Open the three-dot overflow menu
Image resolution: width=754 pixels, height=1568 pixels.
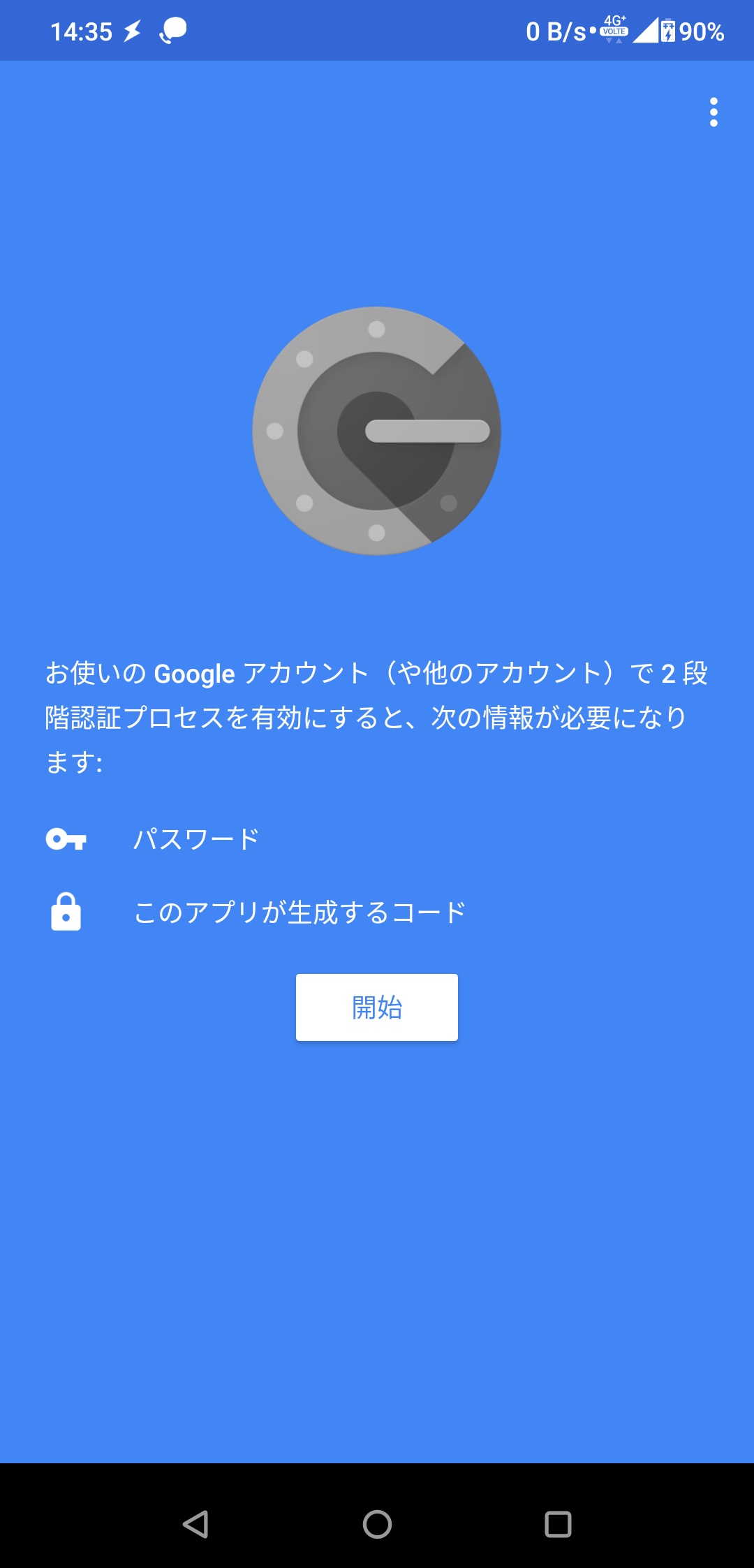point(713,112)
